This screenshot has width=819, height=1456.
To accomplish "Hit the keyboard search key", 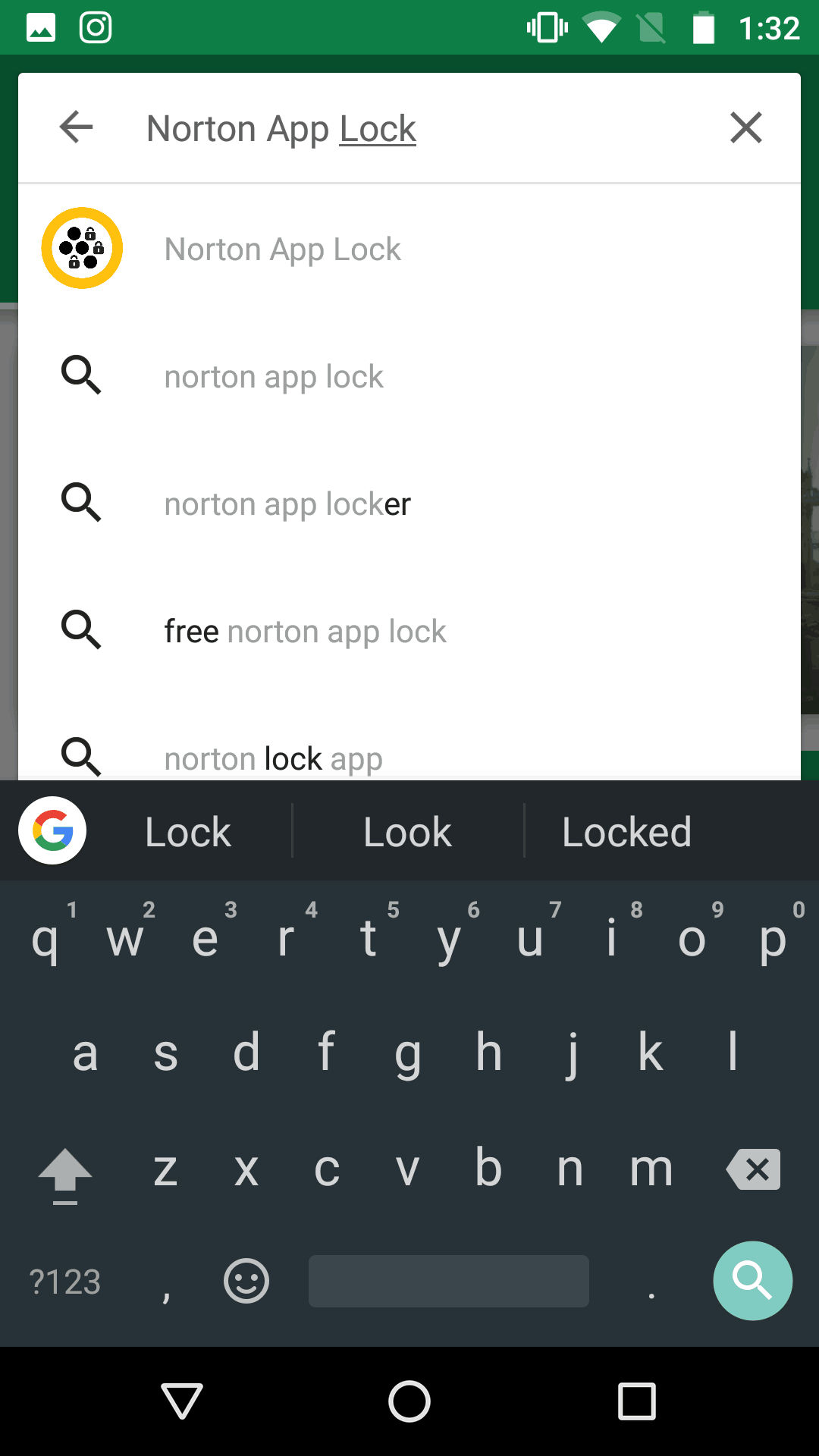I will tap(752, 1281).
